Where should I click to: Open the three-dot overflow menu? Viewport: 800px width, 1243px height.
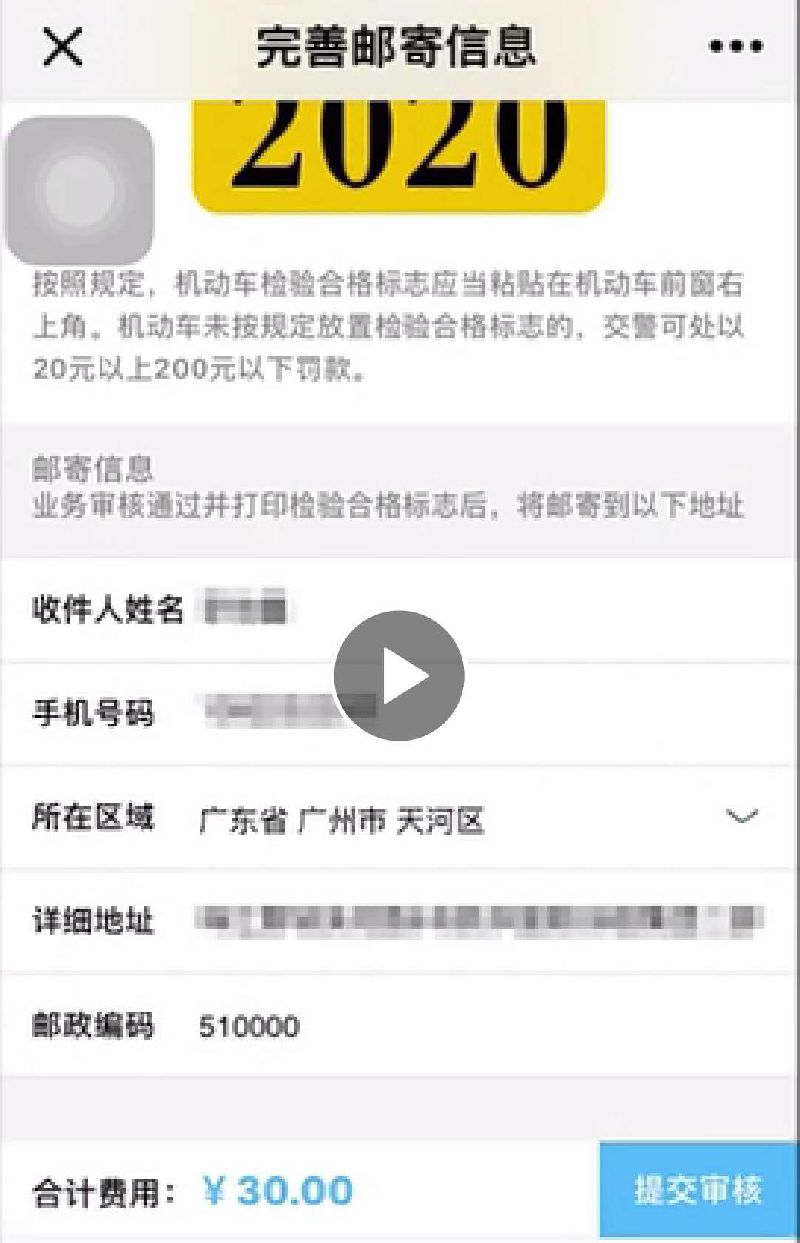(736, 47)
